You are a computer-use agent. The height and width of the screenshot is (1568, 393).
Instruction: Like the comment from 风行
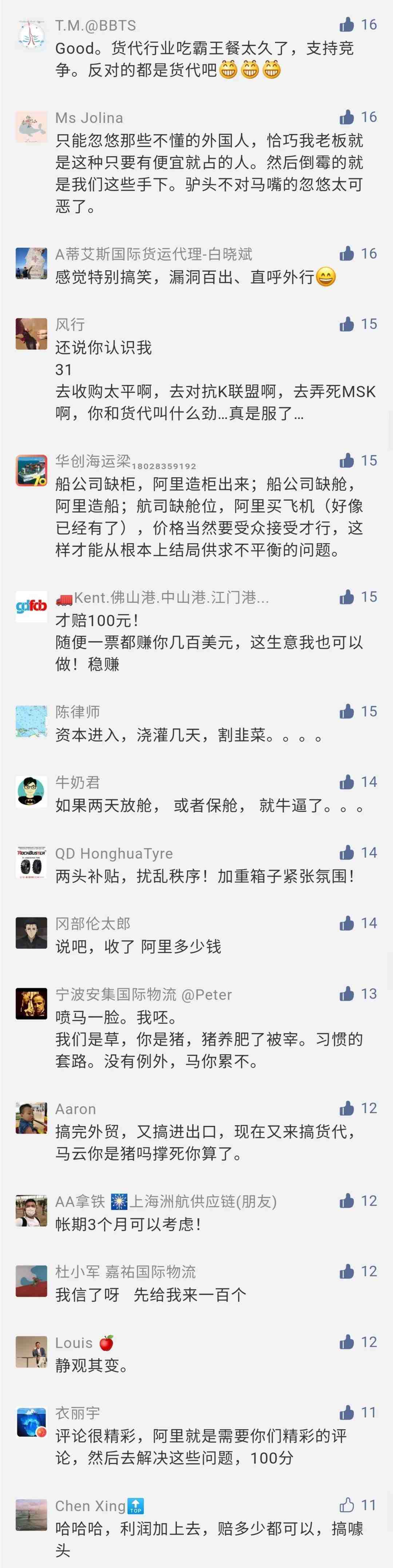pos(347,324)
